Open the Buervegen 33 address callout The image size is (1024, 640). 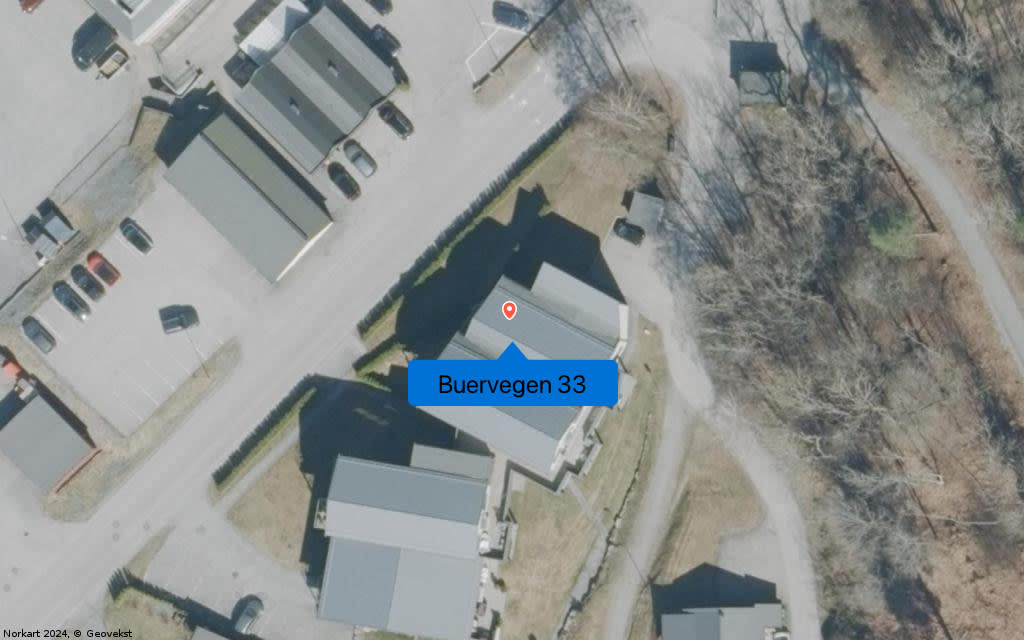click(x=512, y=384)
